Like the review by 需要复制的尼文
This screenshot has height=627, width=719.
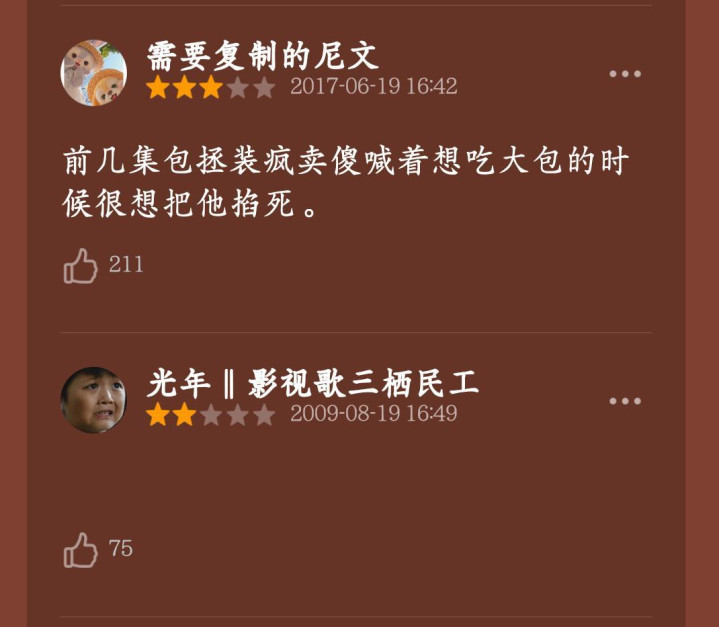click(81, 265)
